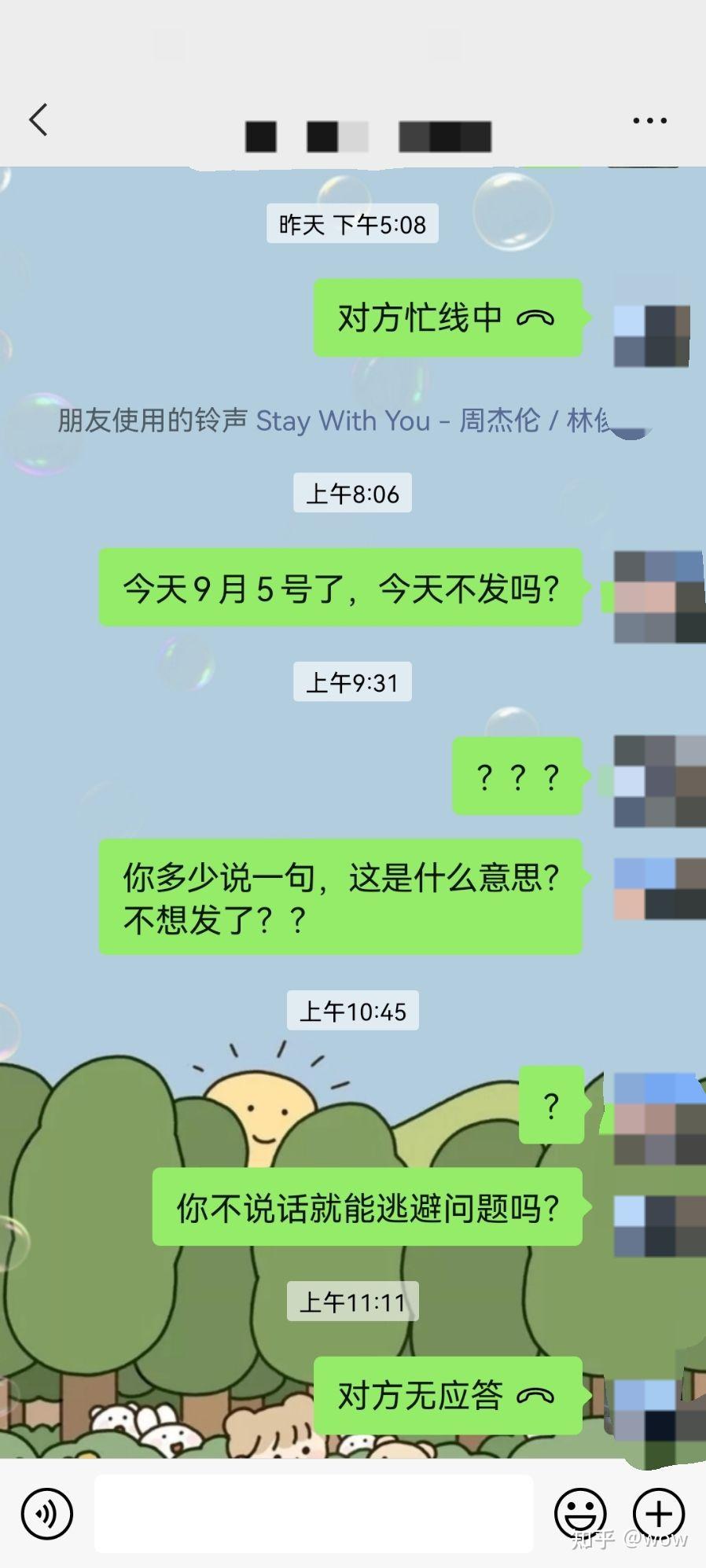Open the plus attachments menu
Viewport: 706px width, 1568px height.
tap(659, 1514)
